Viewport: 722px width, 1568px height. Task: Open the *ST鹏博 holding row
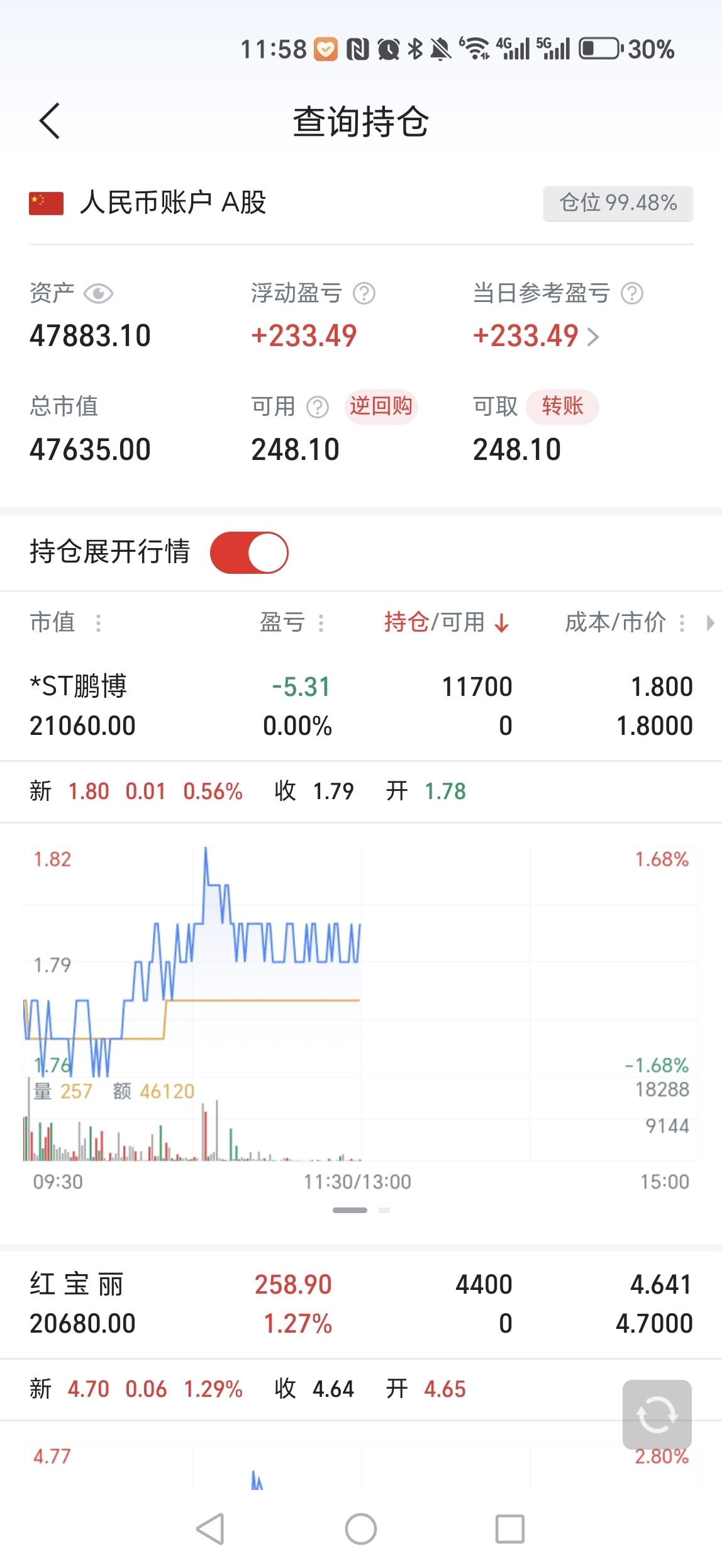[361, 706]
